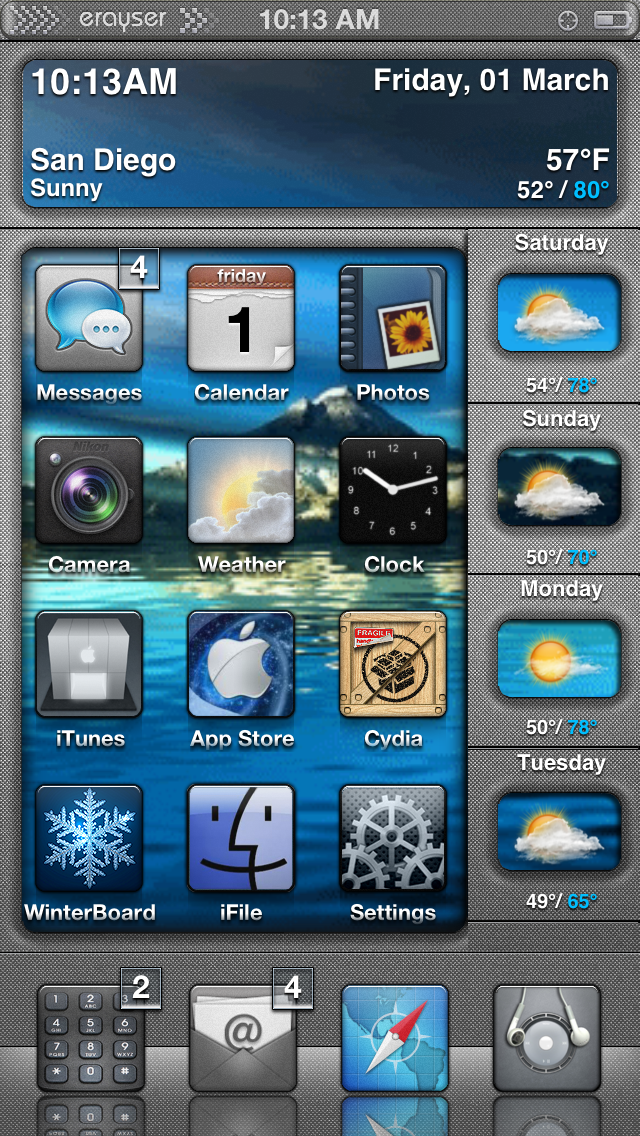Viewport: 640px width, 1136px height.
Task: Open the Weather app
Action: click(x=241, y=491)
